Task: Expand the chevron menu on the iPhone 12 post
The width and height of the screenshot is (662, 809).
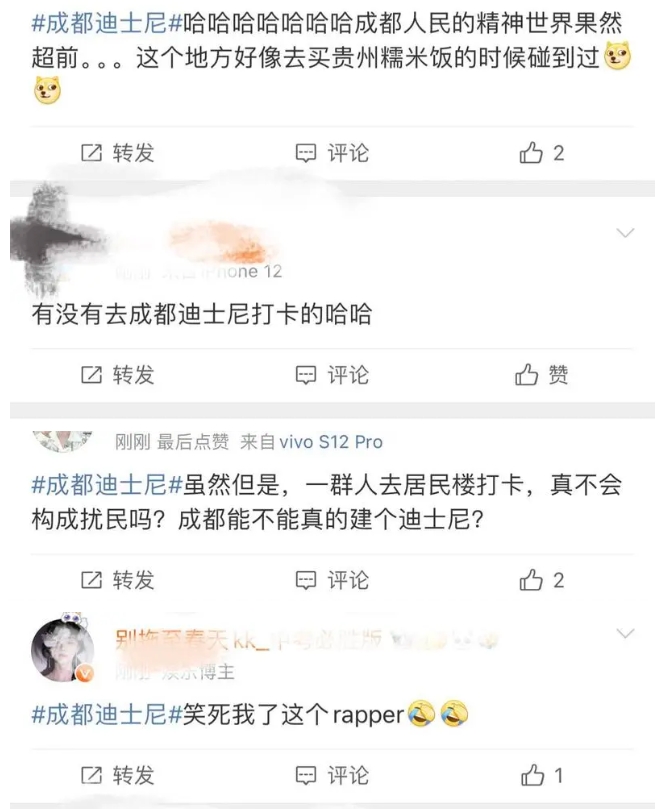Action: coord(626,233)
